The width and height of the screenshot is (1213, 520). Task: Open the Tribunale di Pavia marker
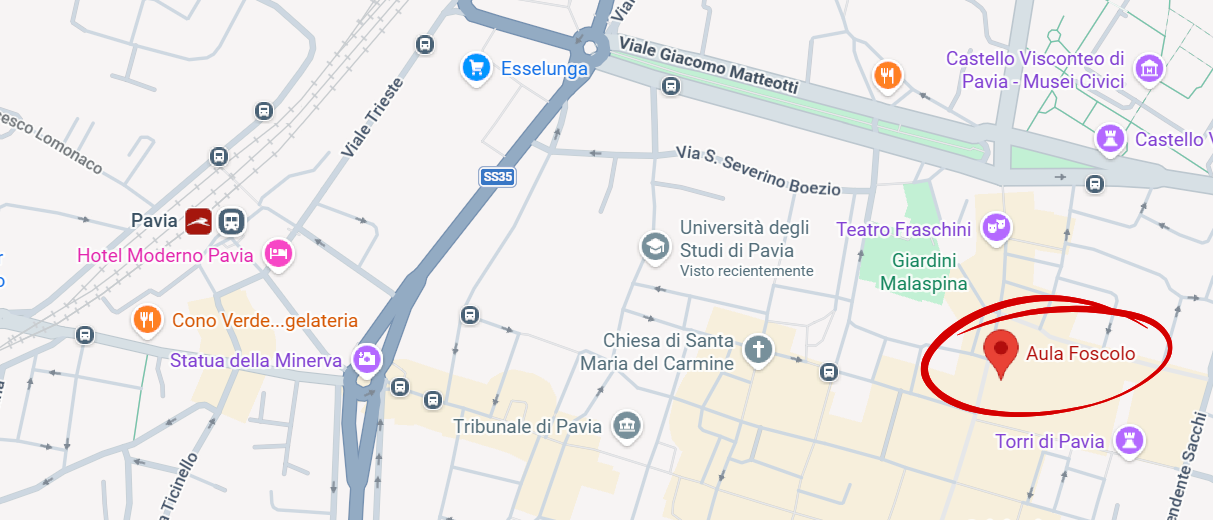627,426
